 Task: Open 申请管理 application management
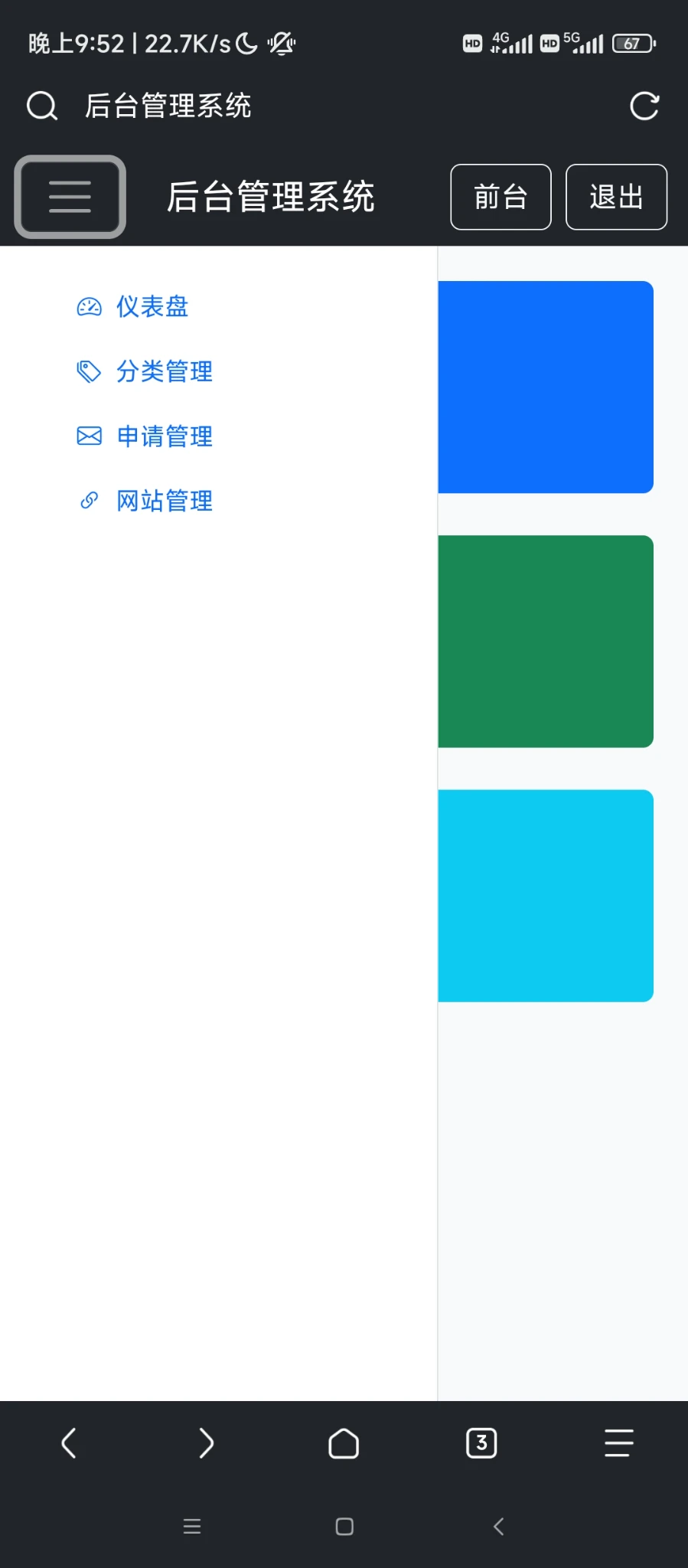click(x=164, y=436)
